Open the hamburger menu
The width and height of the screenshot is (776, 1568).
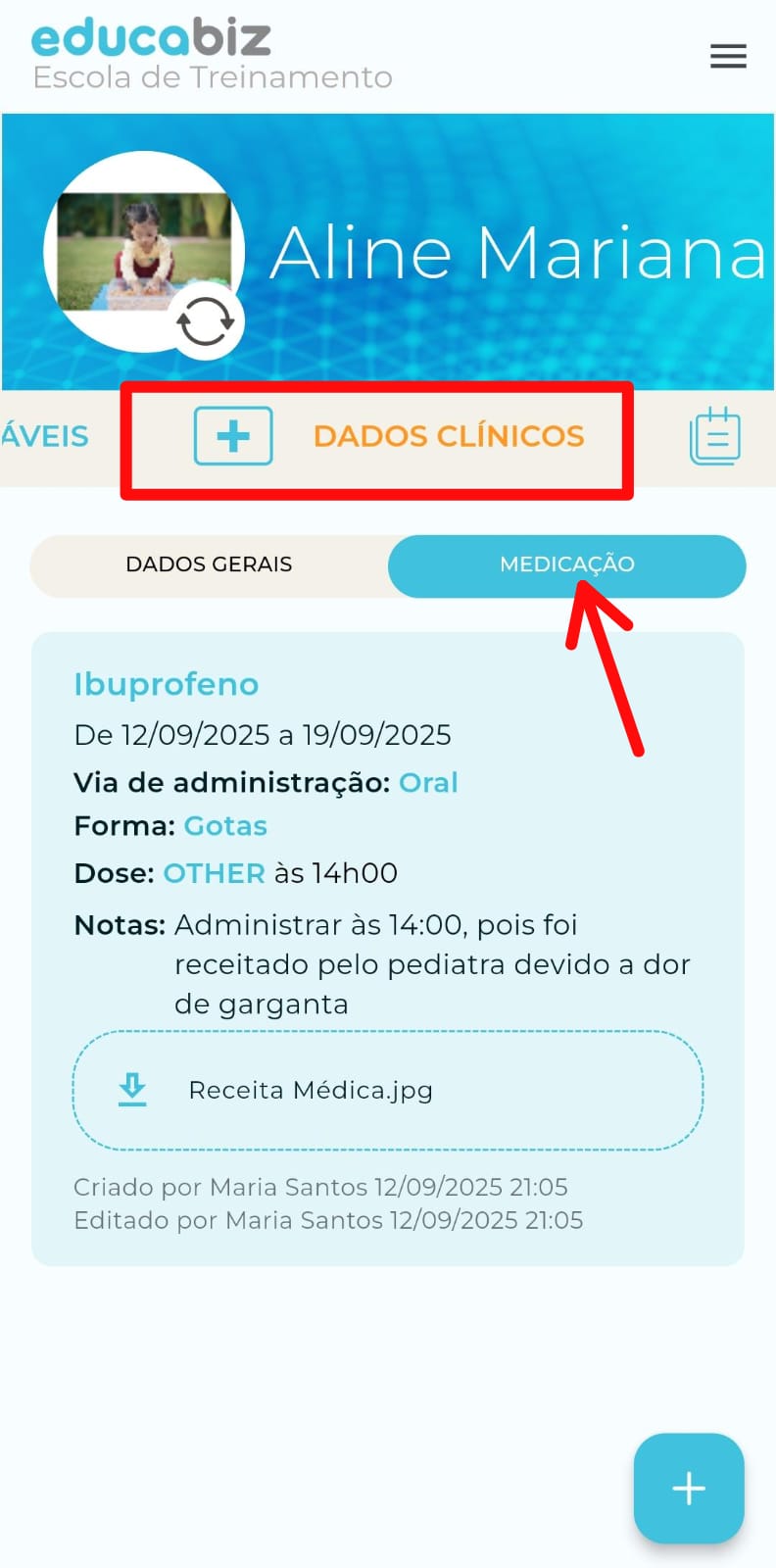click(728, 56)
